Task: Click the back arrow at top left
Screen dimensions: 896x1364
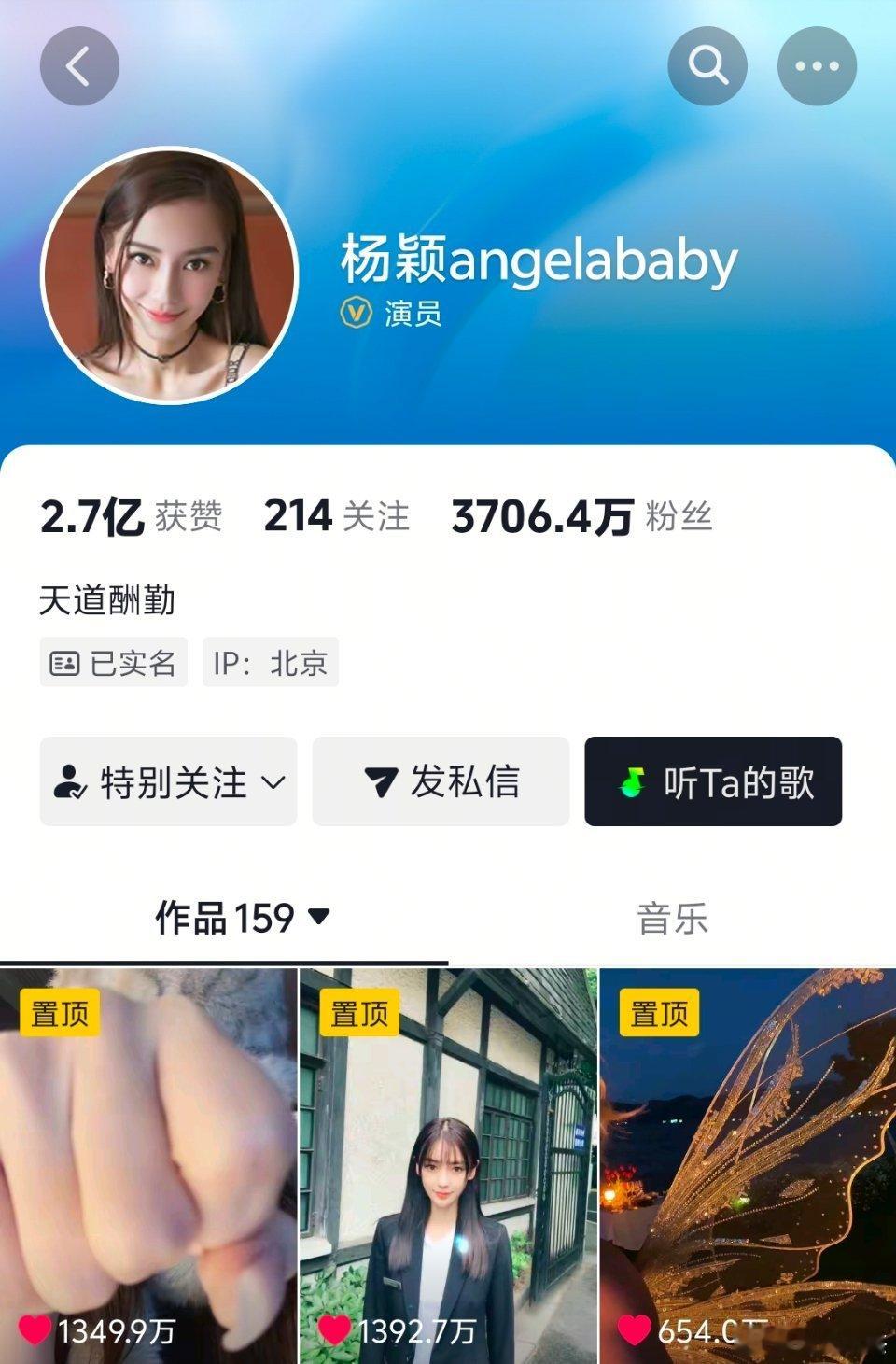Action: (78, 66)
